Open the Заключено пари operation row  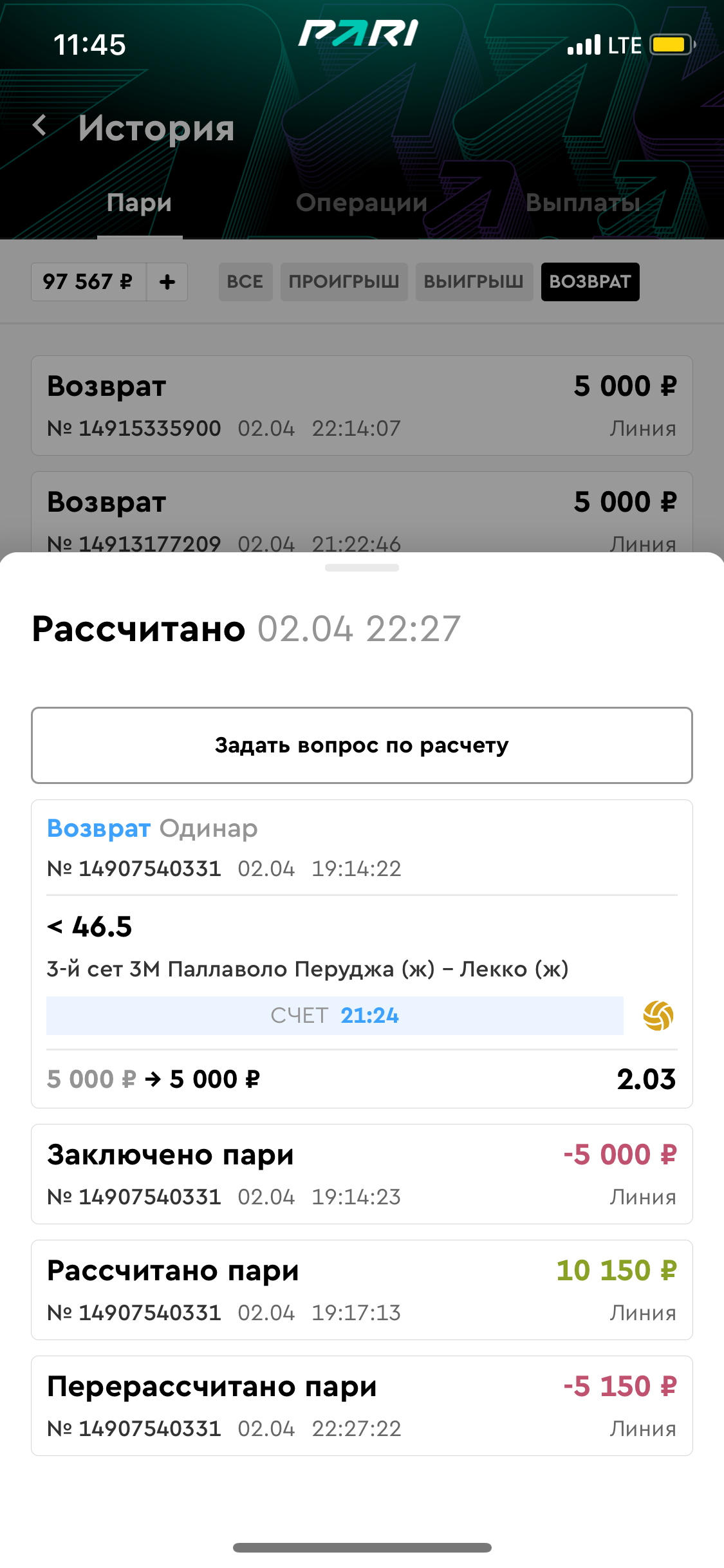[x=362, y=1174]
